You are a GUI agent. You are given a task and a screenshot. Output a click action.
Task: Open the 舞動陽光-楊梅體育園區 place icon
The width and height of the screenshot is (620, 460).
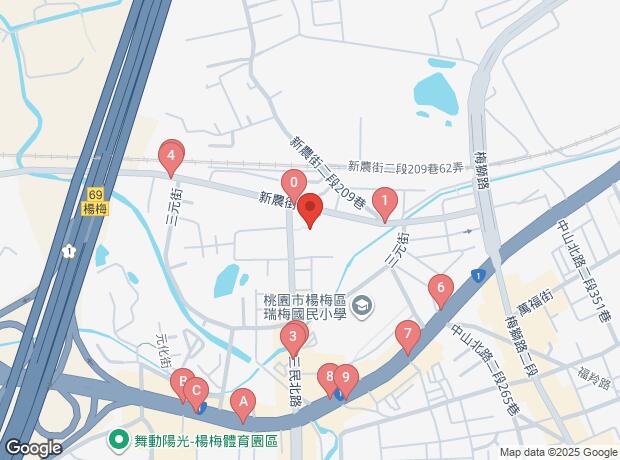click(x=120, y=439)
